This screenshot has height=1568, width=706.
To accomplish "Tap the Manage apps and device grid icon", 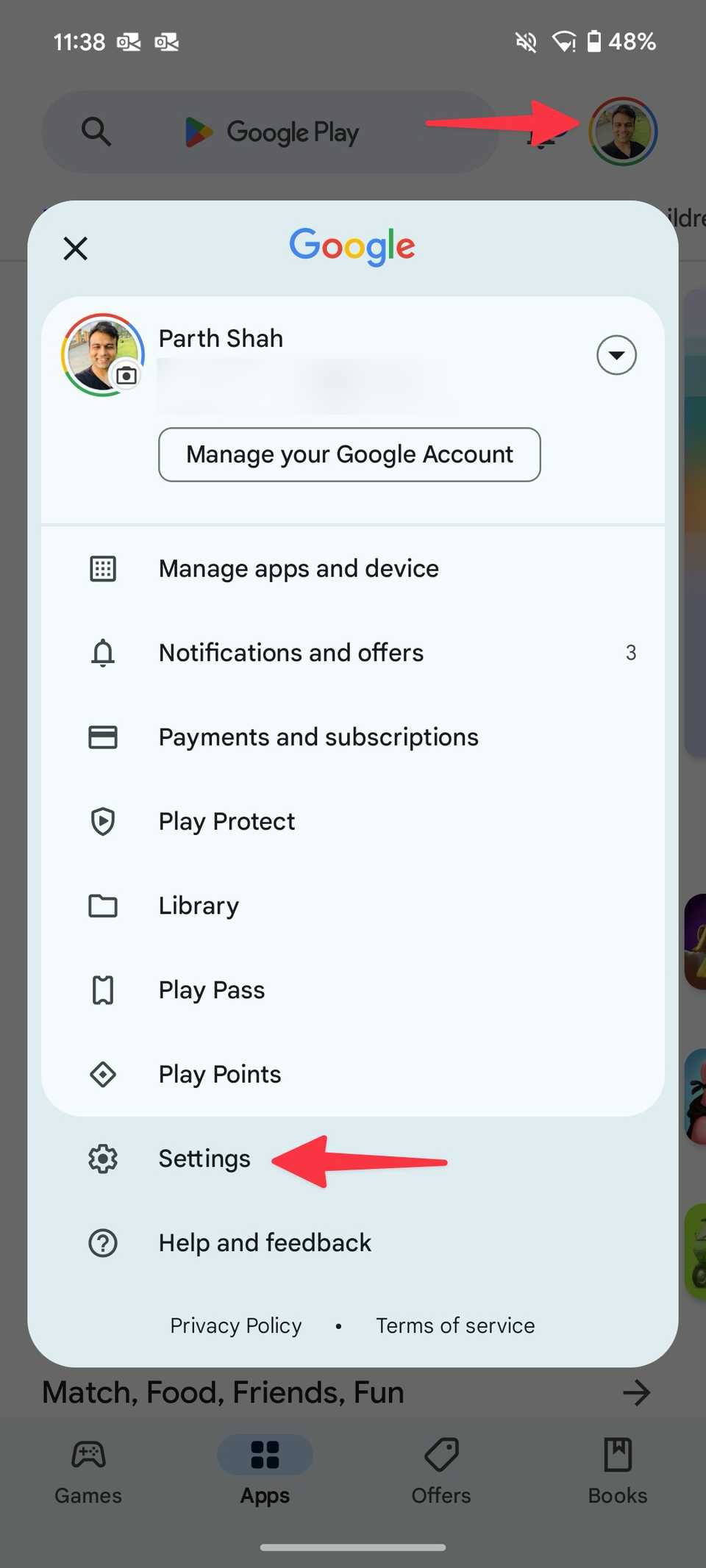I will [x=103, y=568].
